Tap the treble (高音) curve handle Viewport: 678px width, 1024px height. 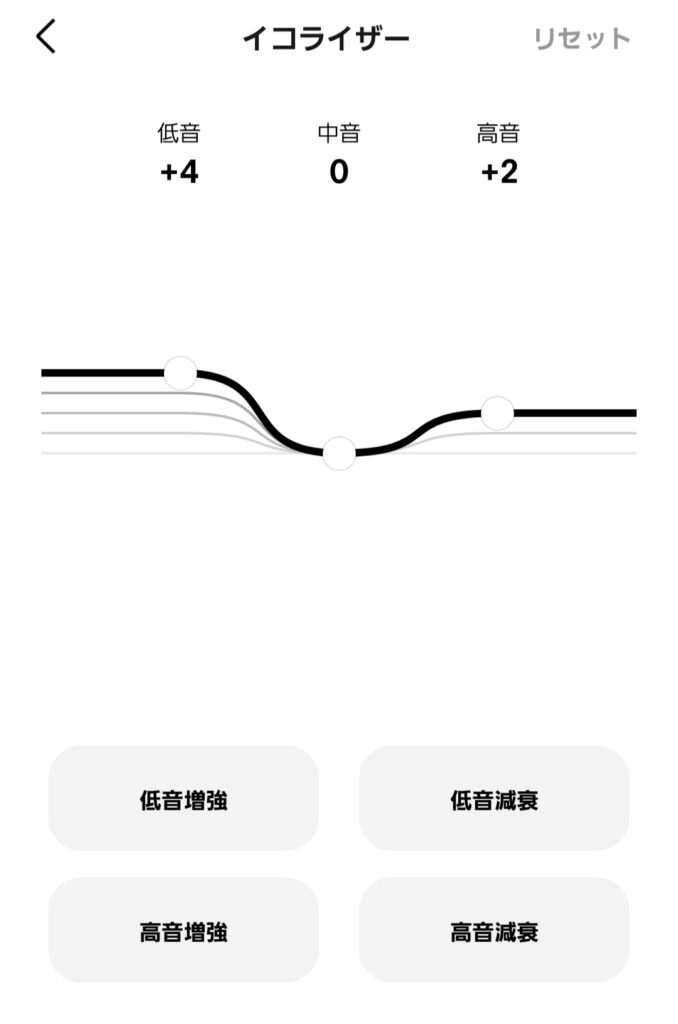click(x=497, y=412)
